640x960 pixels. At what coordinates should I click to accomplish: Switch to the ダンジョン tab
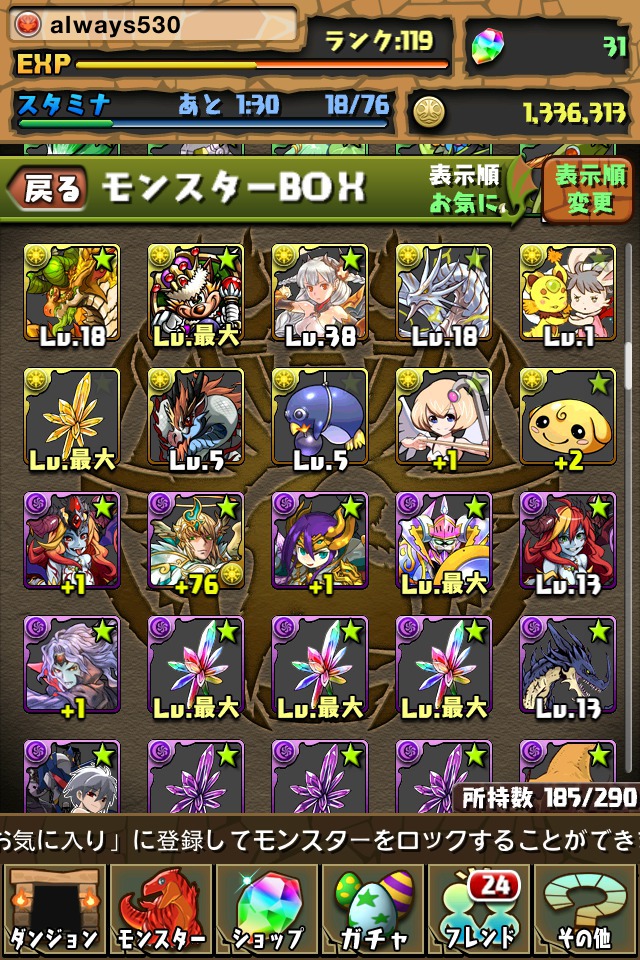tap(54, 910)
